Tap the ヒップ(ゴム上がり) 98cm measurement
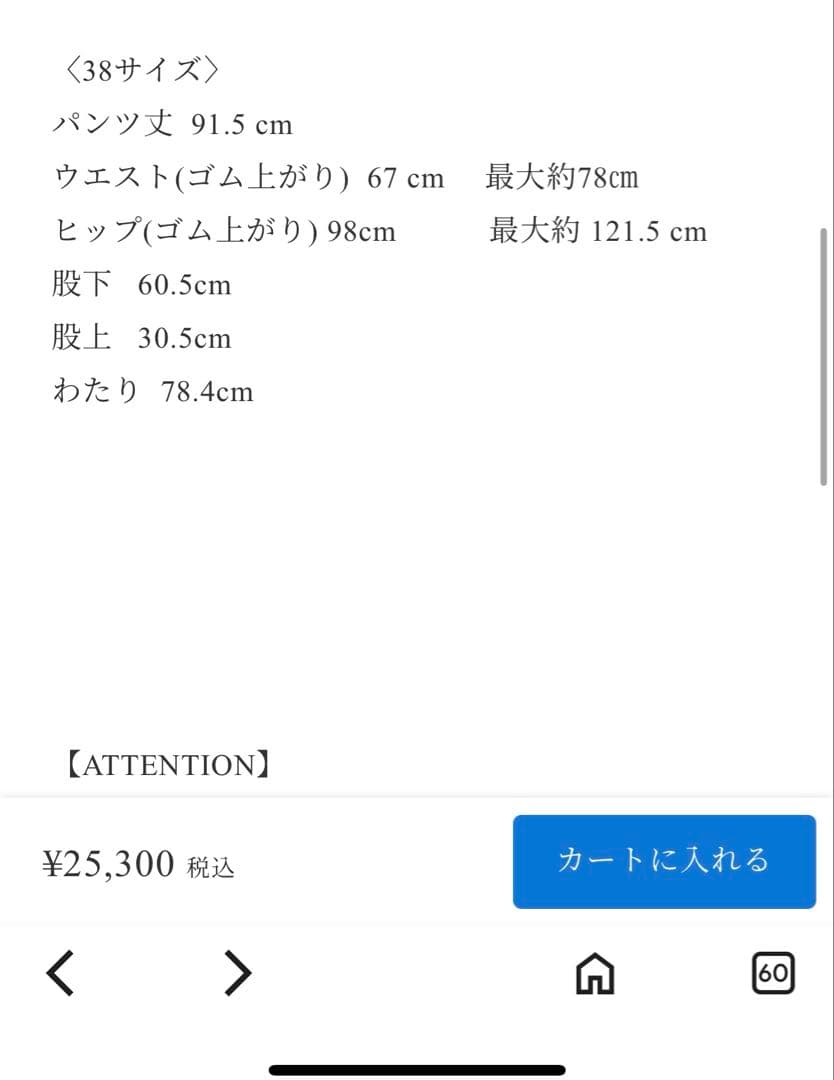The image size is (834, 1080). coord(225,230)
